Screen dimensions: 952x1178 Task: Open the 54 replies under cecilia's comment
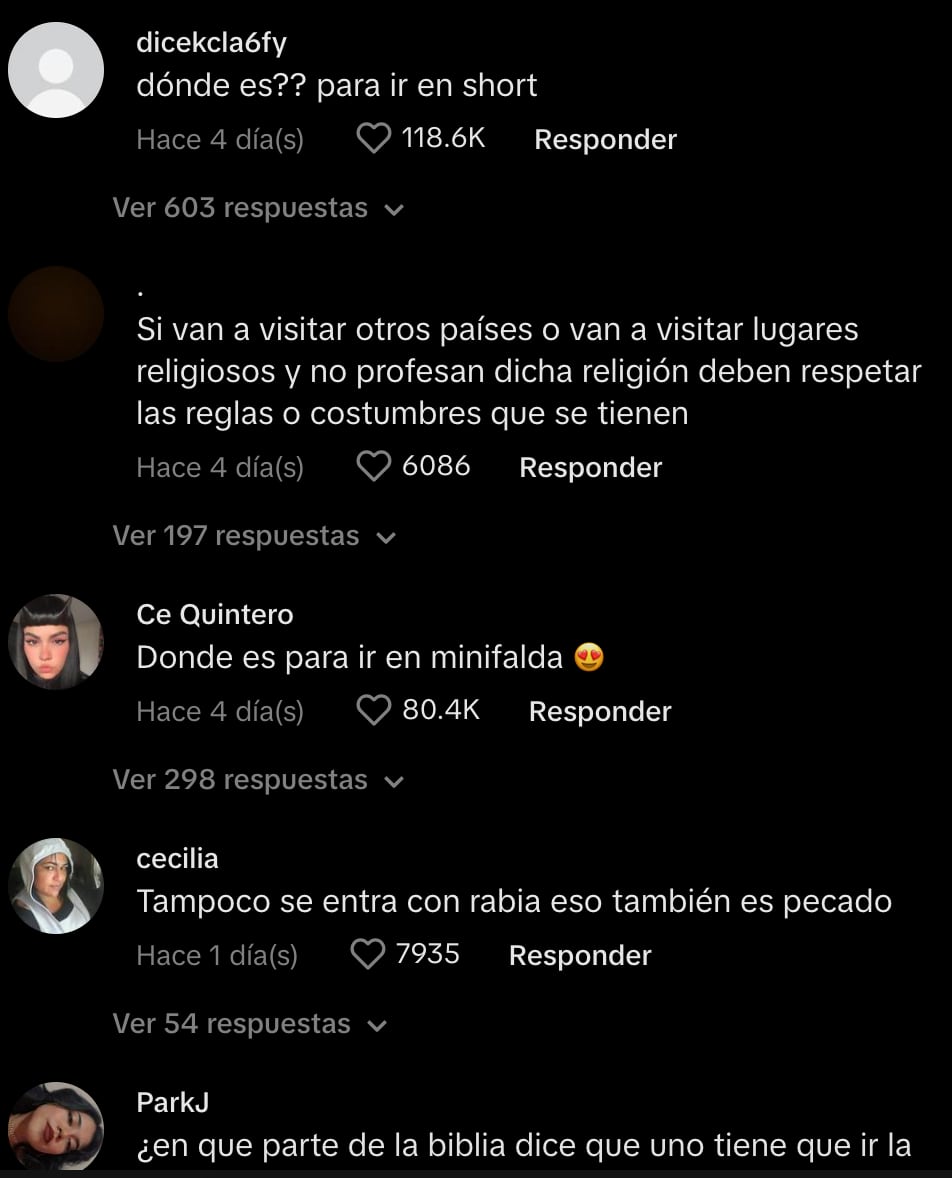click(232, 1023)
